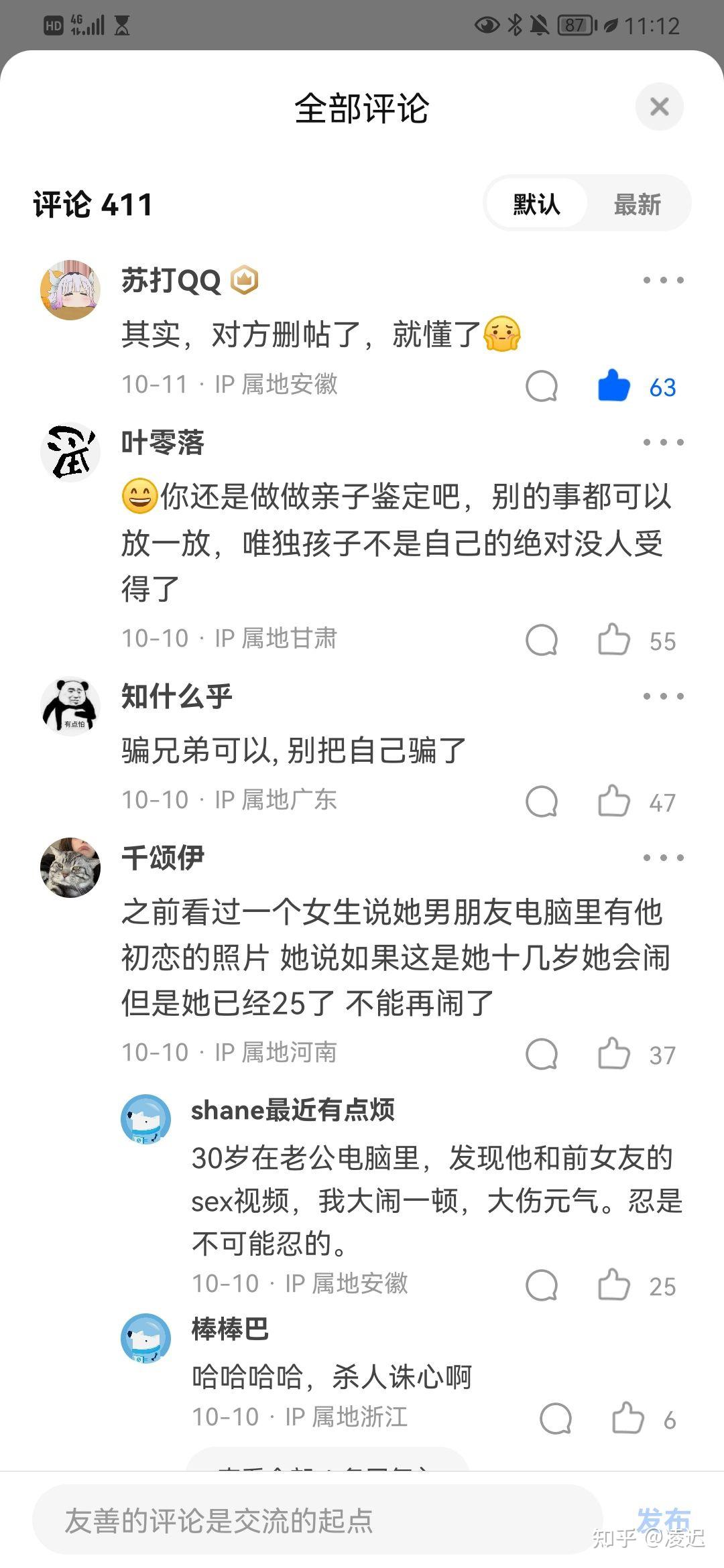Like 知什么乎's comment
This screenshot has width=724, height=1568.
click(x=614, y=801)
